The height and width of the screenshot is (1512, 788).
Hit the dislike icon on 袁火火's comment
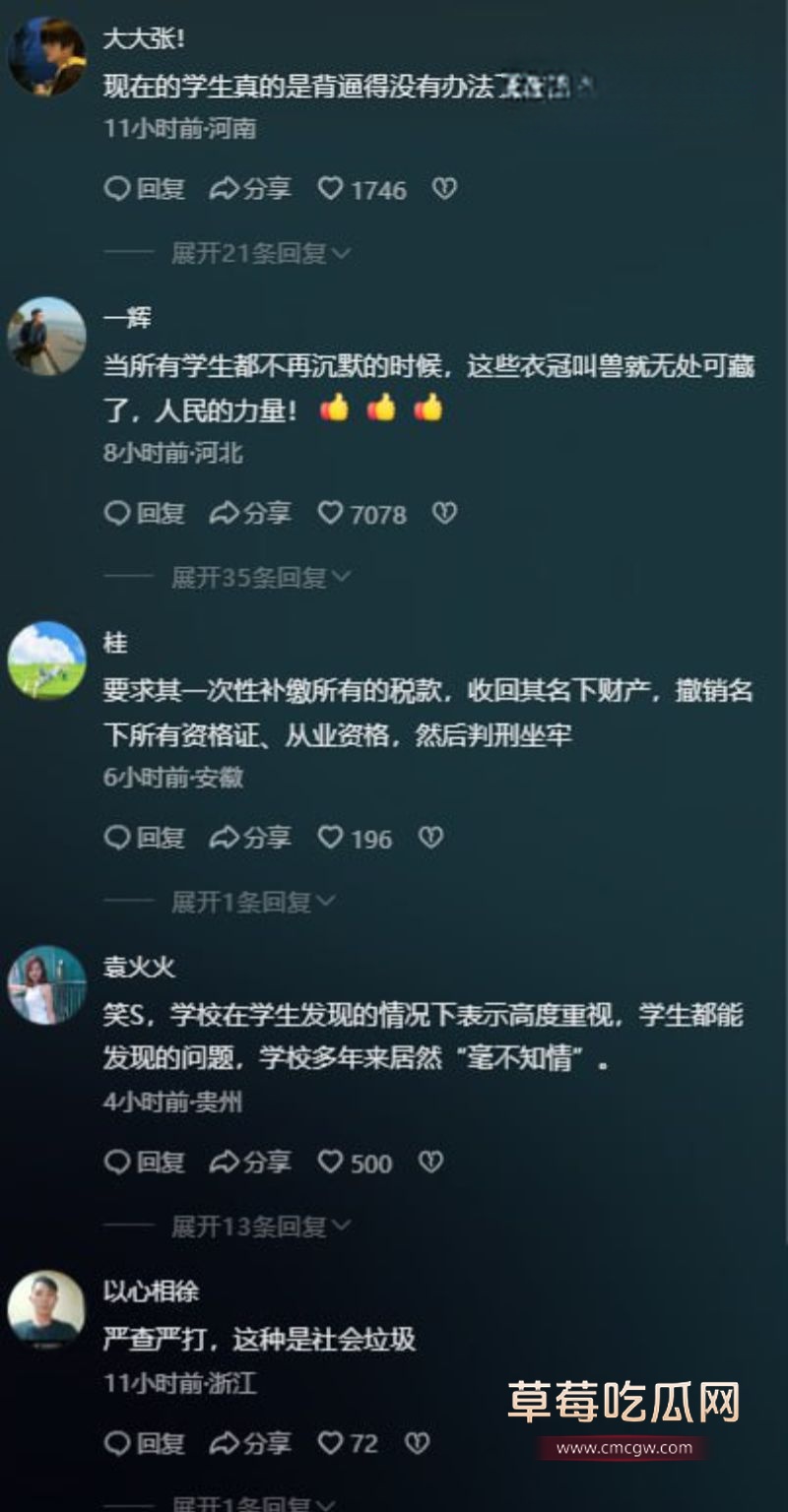click(x=430, y=1163)
